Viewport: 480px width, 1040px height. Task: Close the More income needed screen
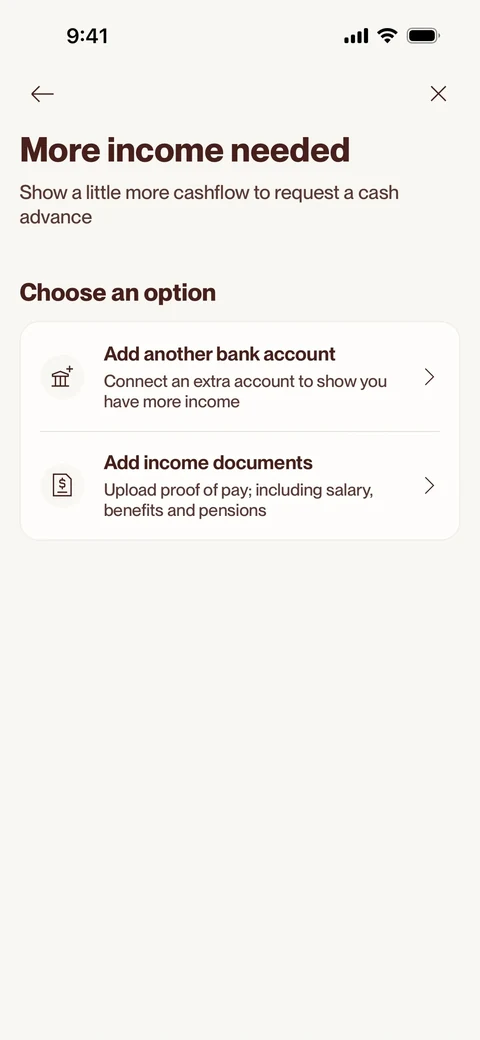click(x=438, y=94)
